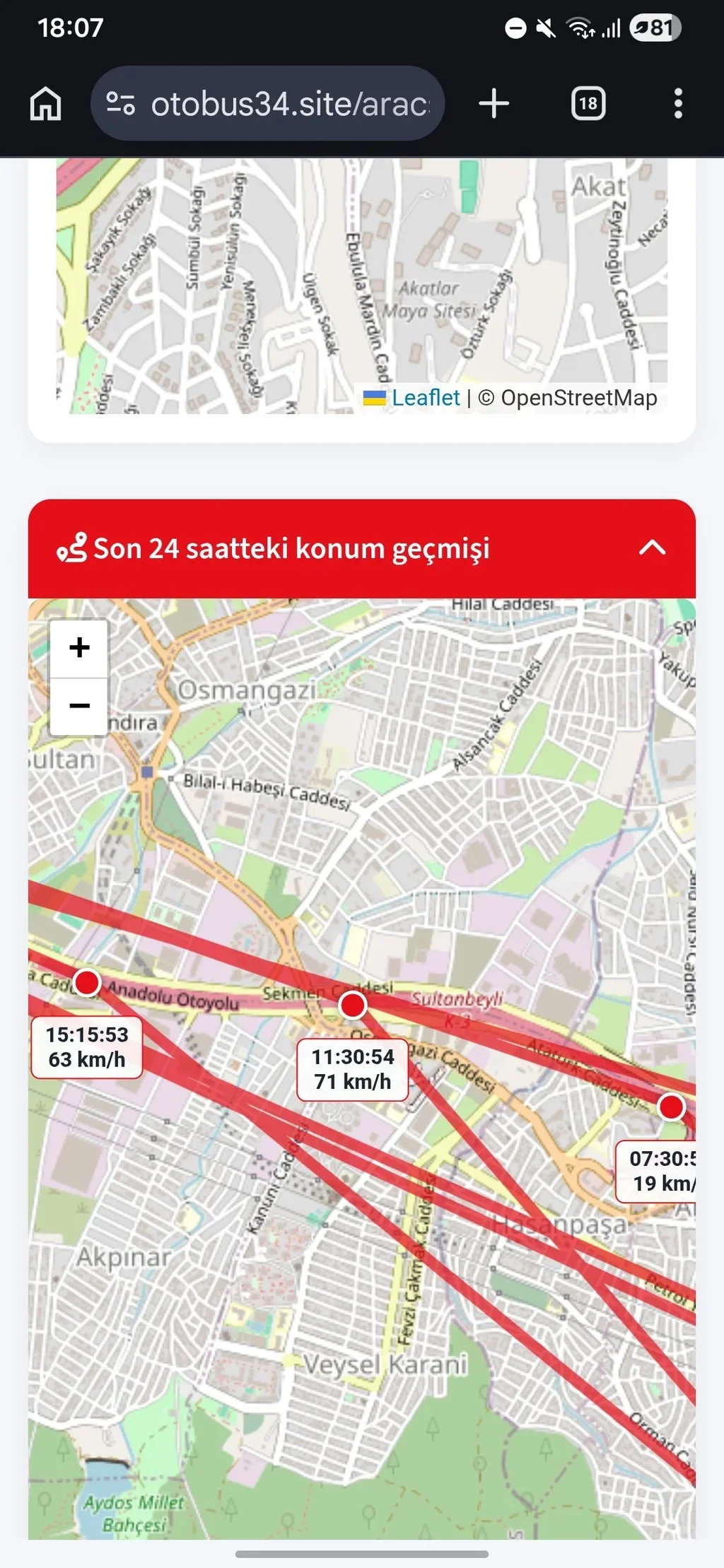Select the 15:15:53 location marker
This screenshot has height=1568, width=724.
[87, 983]
